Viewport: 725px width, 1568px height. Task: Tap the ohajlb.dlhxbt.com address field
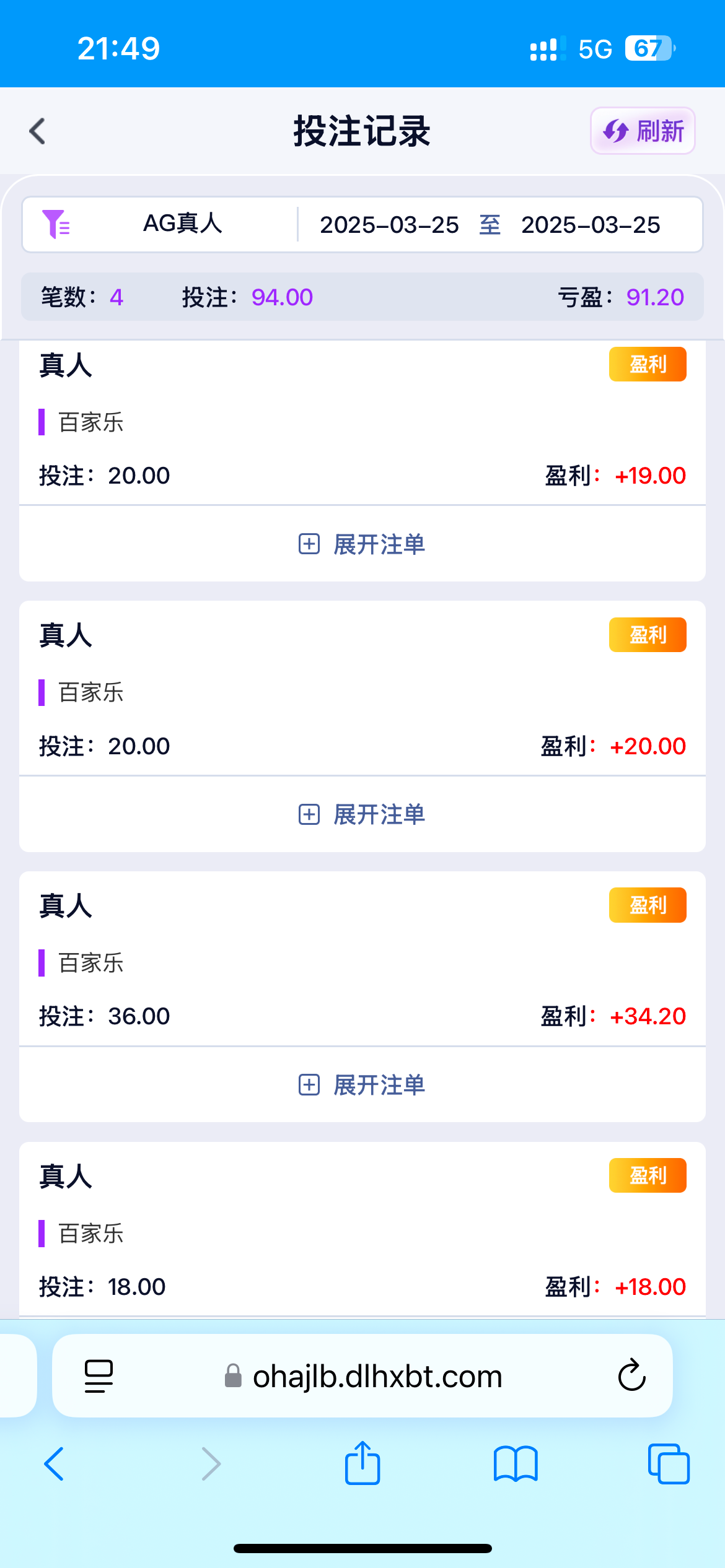[x=362, y=1376]
